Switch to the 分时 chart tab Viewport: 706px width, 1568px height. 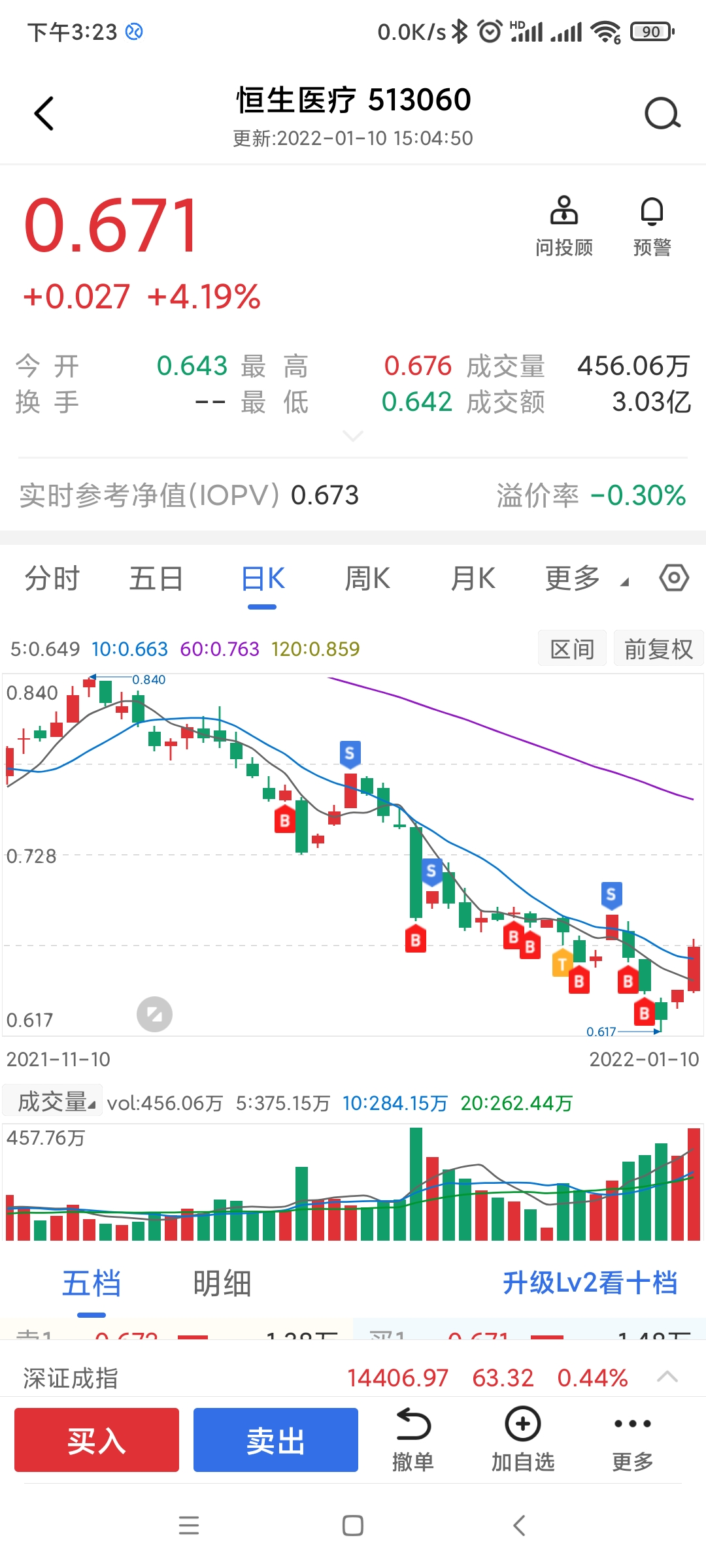tap(52, 578)
